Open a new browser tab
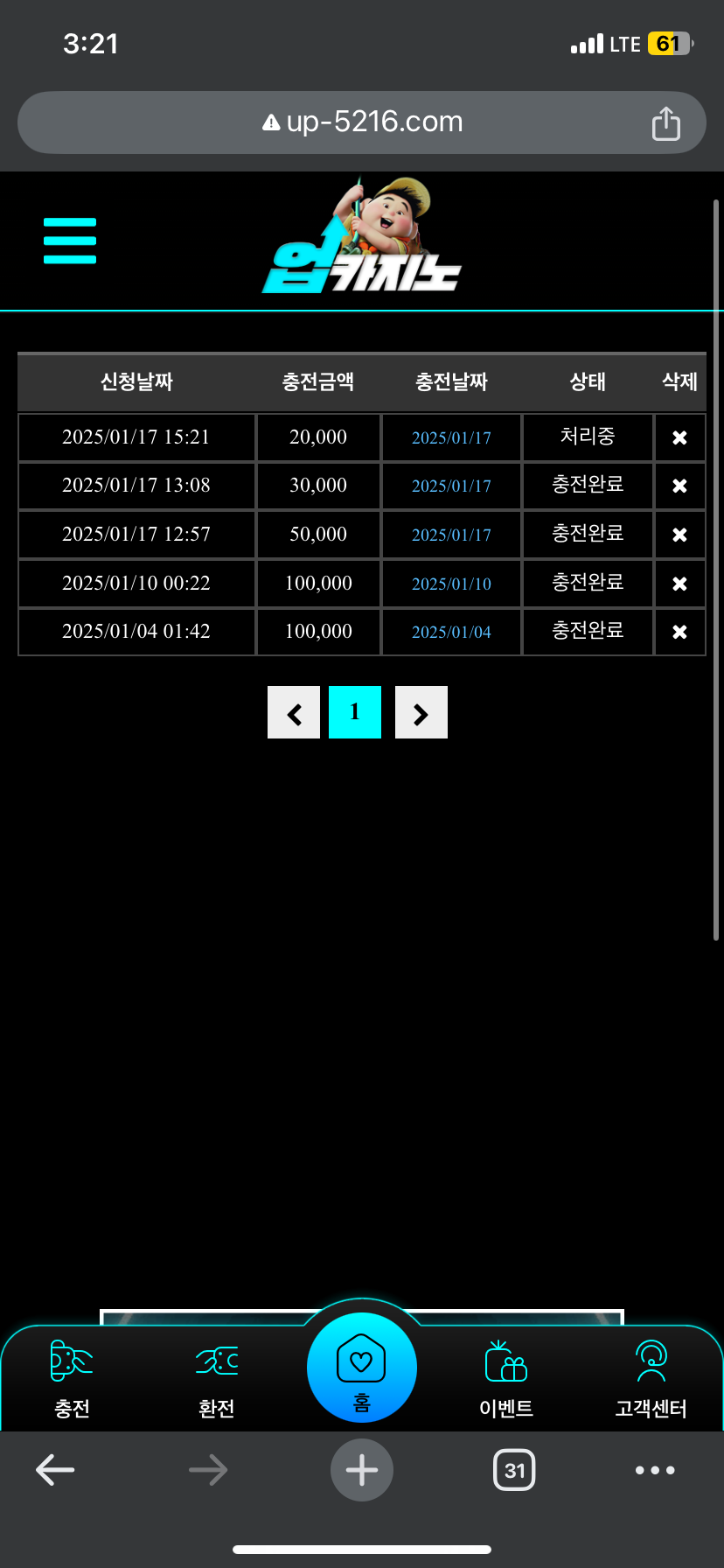The width and height of the screenshot is (724, 1568). pos(362,1470)
